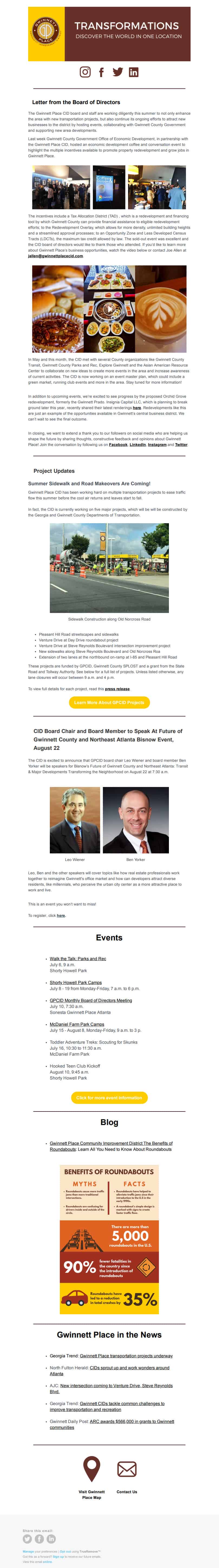219x1568 pixels.
Task: Open the LinkedIn icon in the header
Action: (133, 72)
